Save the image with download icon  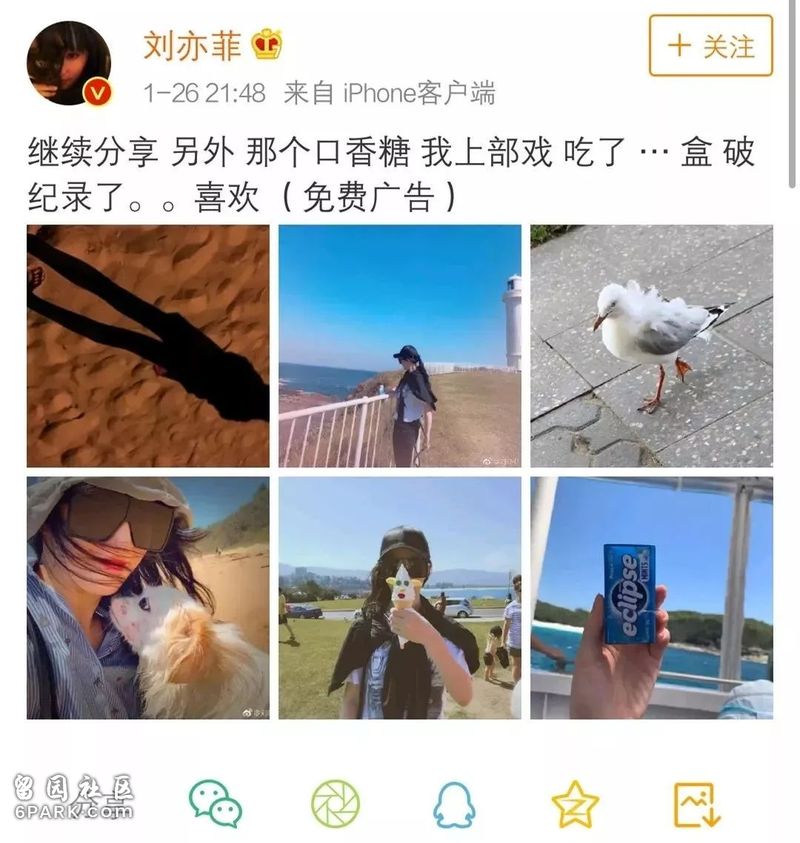[697, 803]
